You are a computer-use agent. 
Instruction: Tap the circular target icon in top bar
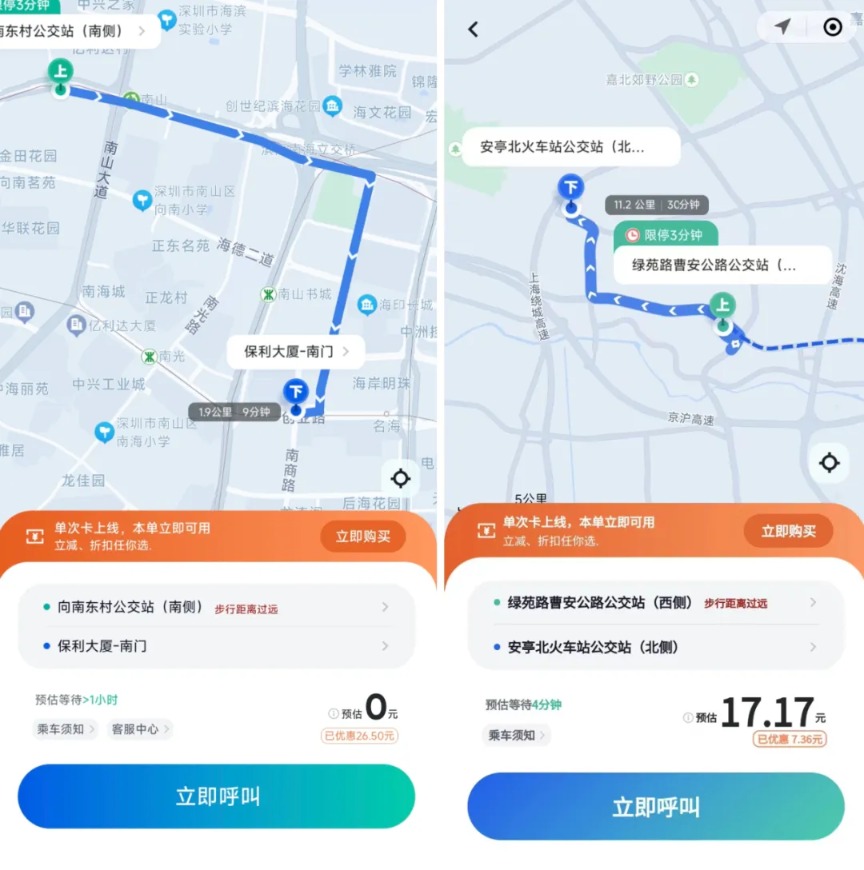(x=832, y=27)
